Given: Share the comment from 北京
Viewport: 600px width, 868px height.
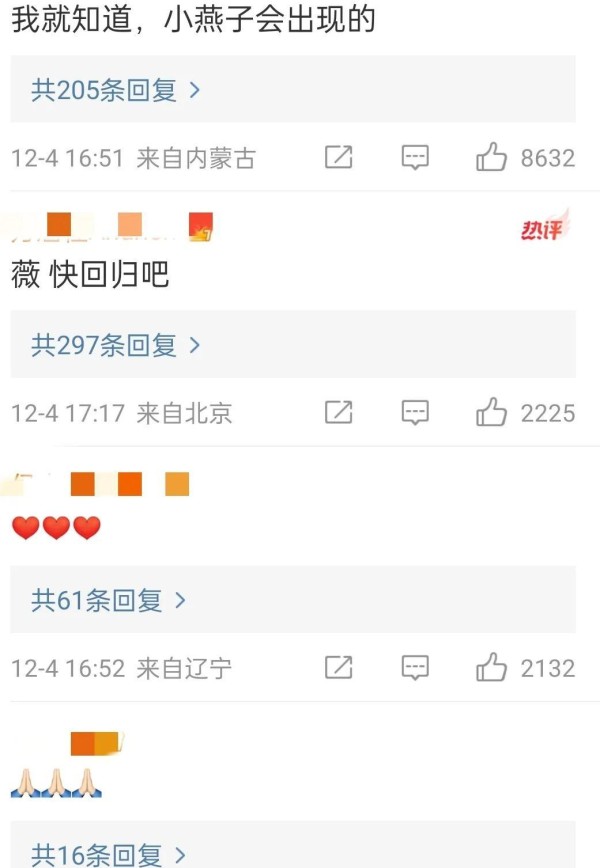Looking at the screenshot, I should (x=339, y=413).
